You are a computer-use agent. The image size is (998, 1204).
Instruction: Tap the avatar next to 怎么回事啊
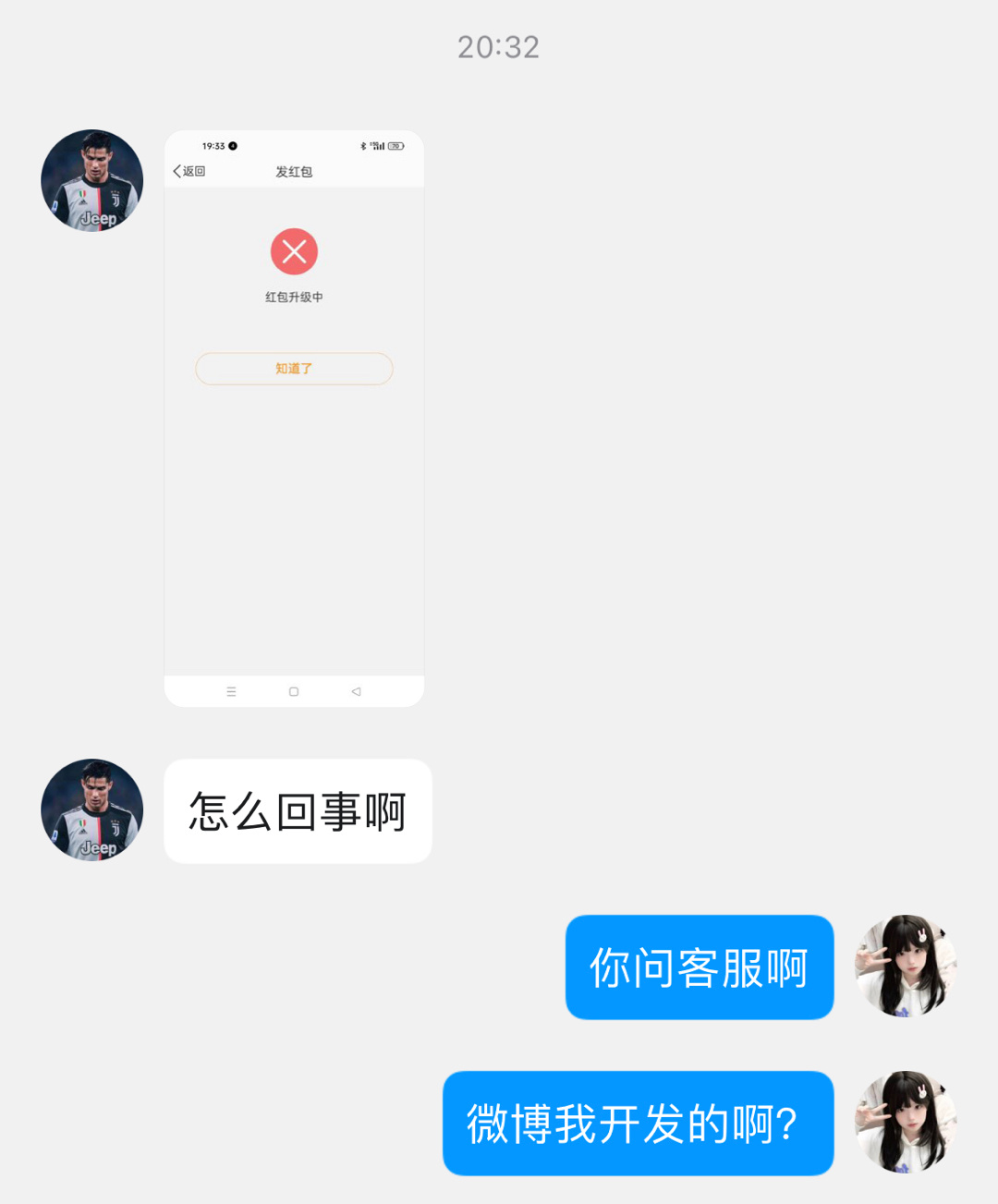[x=92, y=810]
